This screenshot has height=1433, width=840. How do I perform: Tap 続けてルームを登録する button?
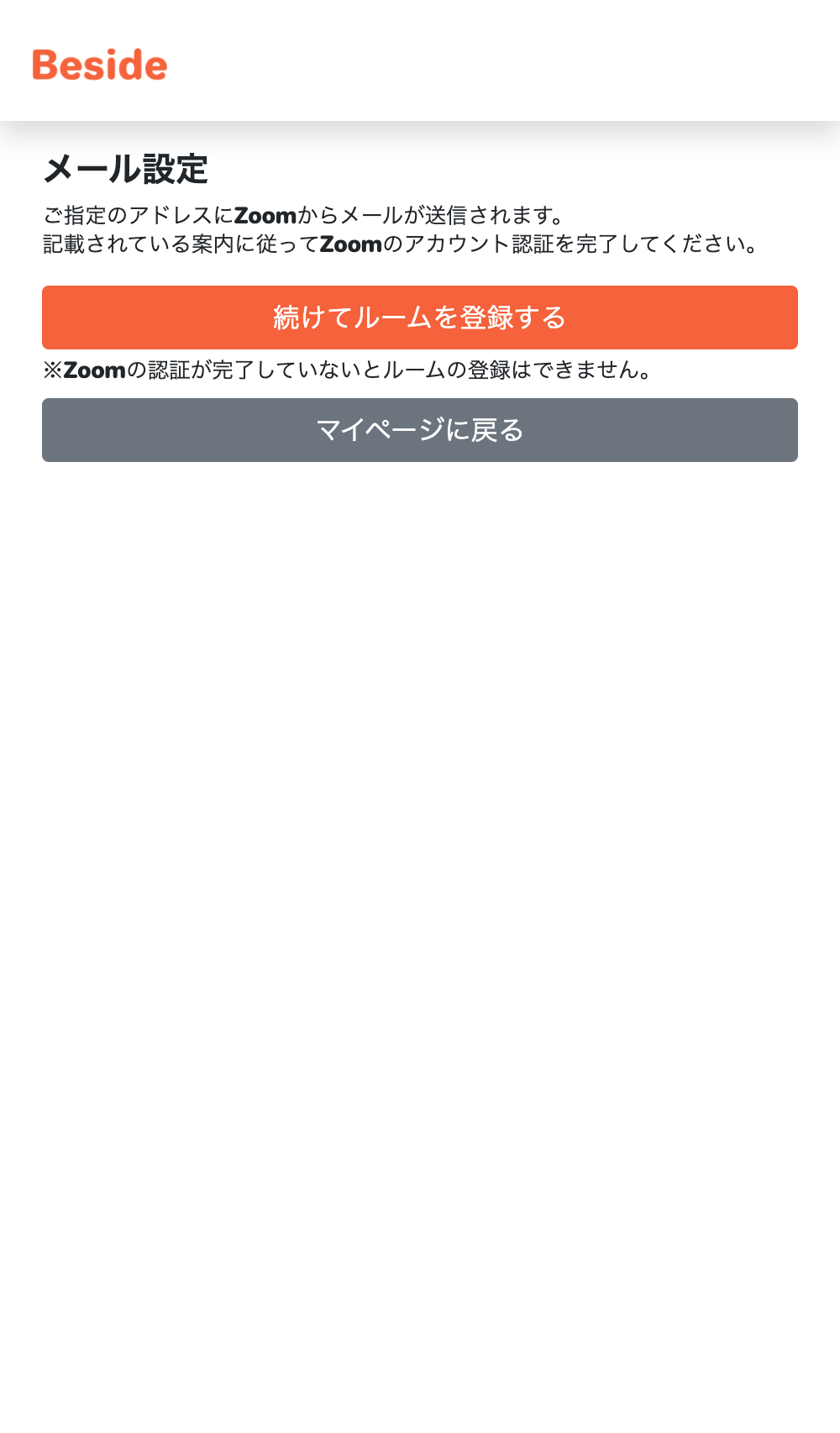[420, 318]
